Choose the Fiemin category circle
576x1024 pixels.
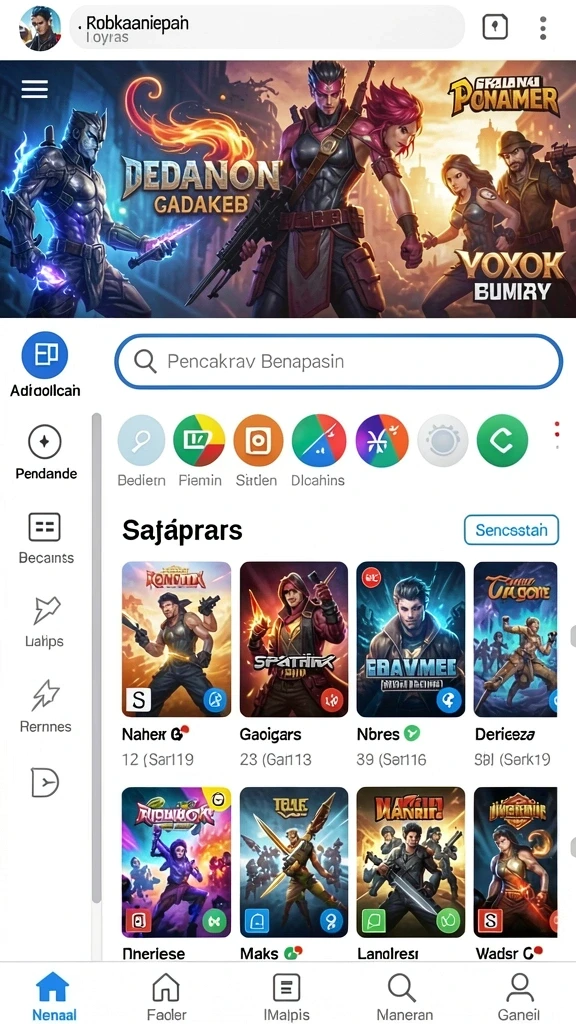click(199, 451)
